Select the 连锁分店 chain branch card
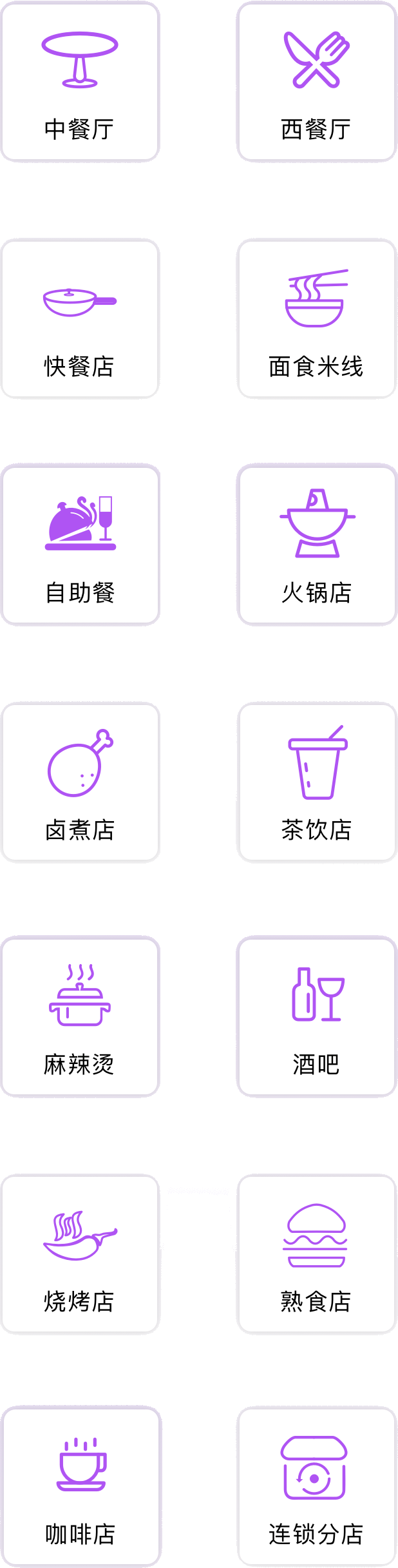 click(x=316, y=1487)
